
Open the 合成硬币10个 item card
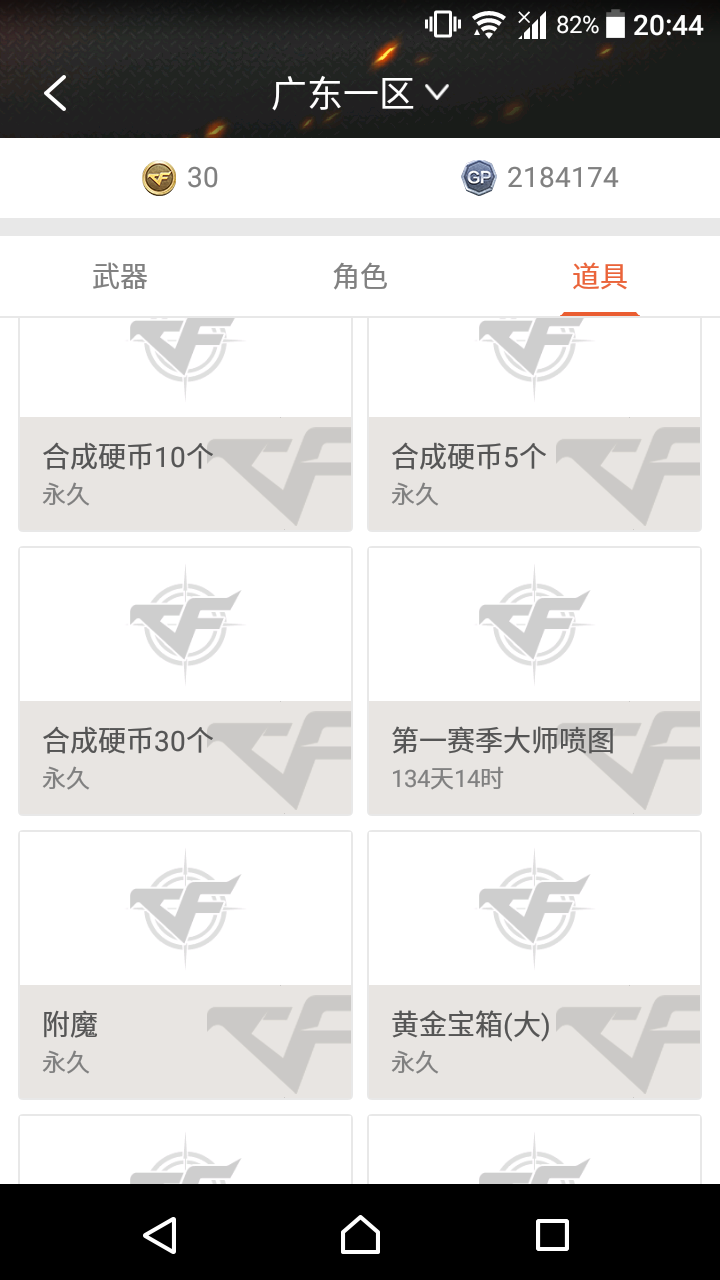click(x=186, y=425)
